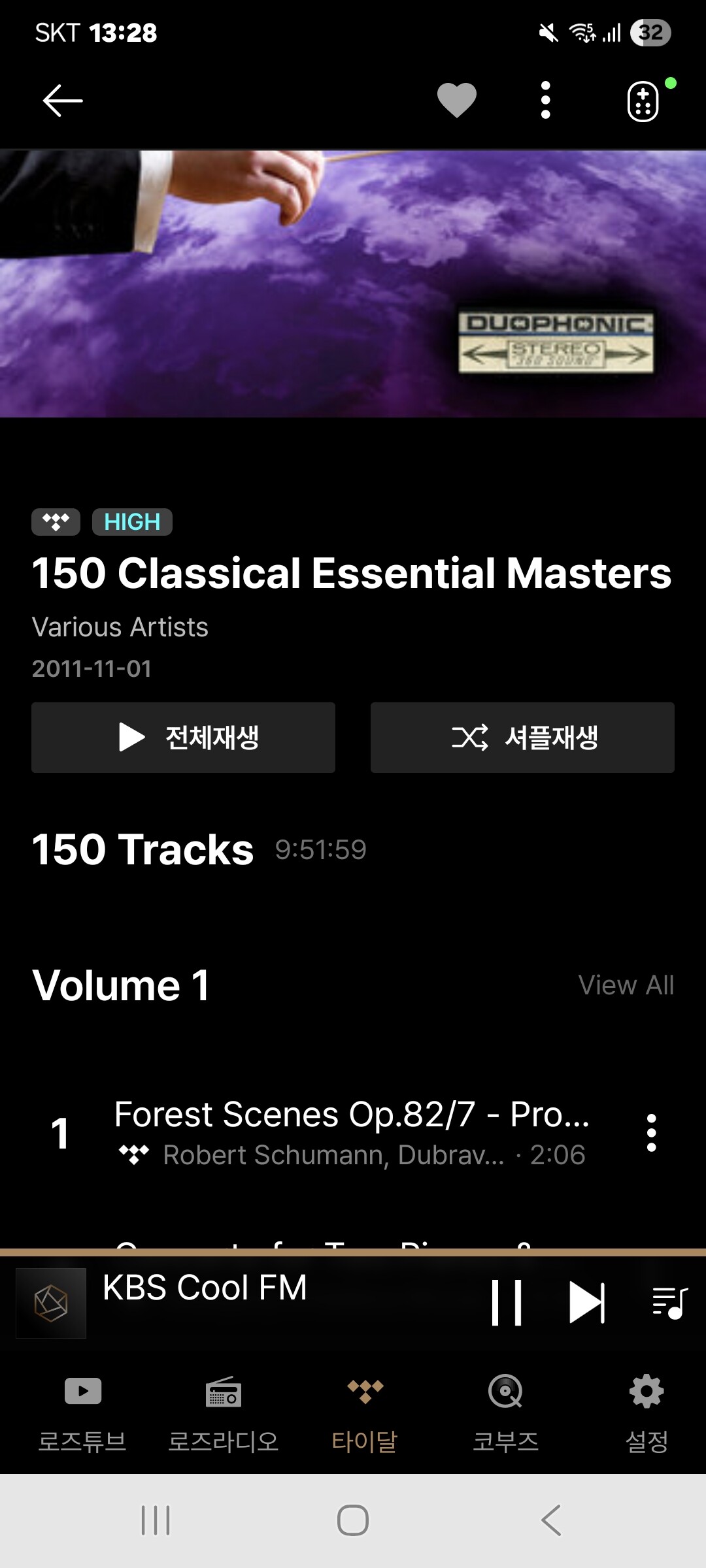Pause KBS Cool FM playback
The image size is (706, 1568).
click(x=506, y=1303)
